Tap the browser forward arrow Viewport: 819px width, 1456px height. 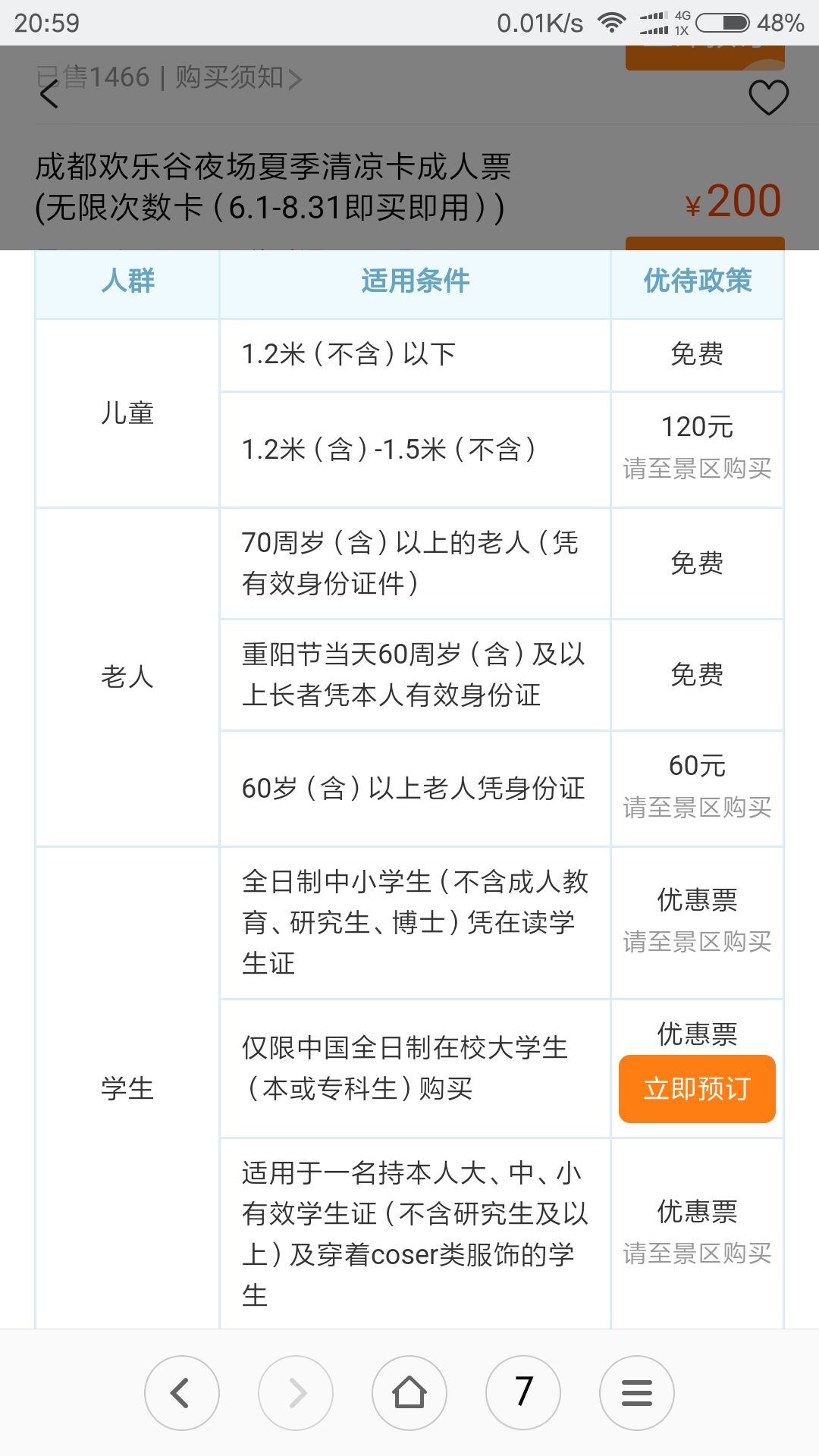[x=296, y=1393]
